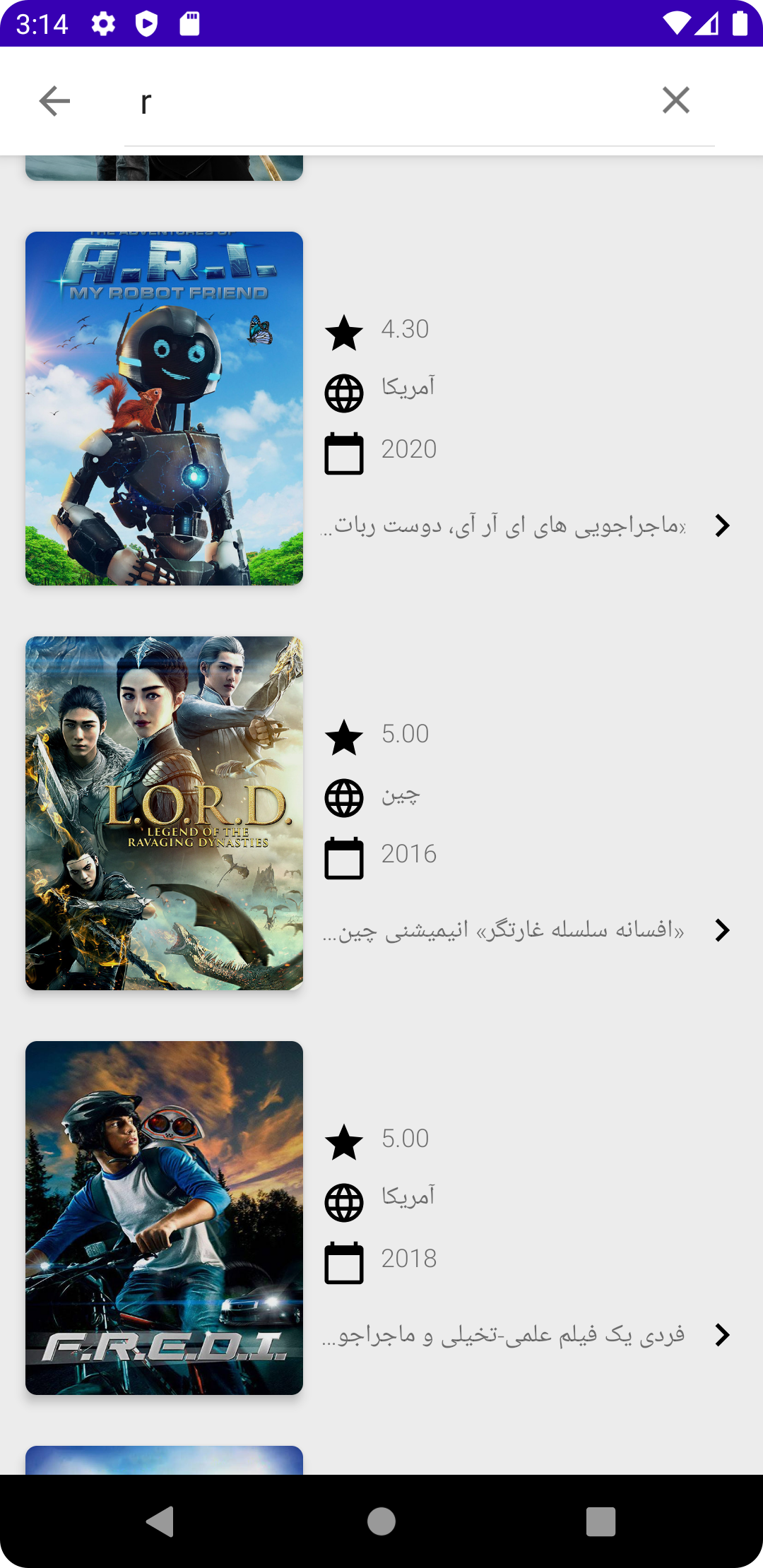Image resolution: width=763 pixels, height=1568 pixels.
Task: Expand details chevron for the 2018 movie
Action: pos(721,1335)
